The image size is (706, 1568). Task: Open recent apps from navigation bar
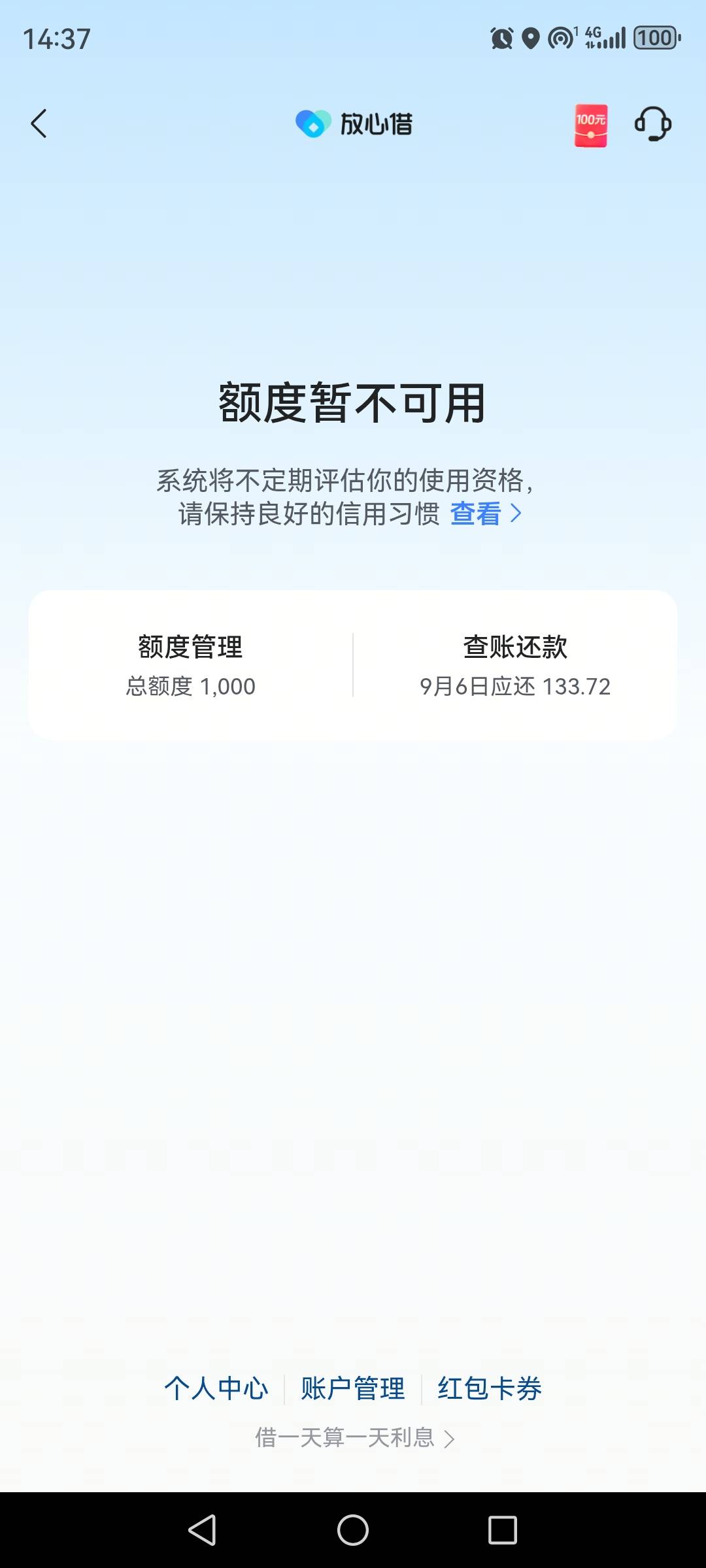point(503,1529)
